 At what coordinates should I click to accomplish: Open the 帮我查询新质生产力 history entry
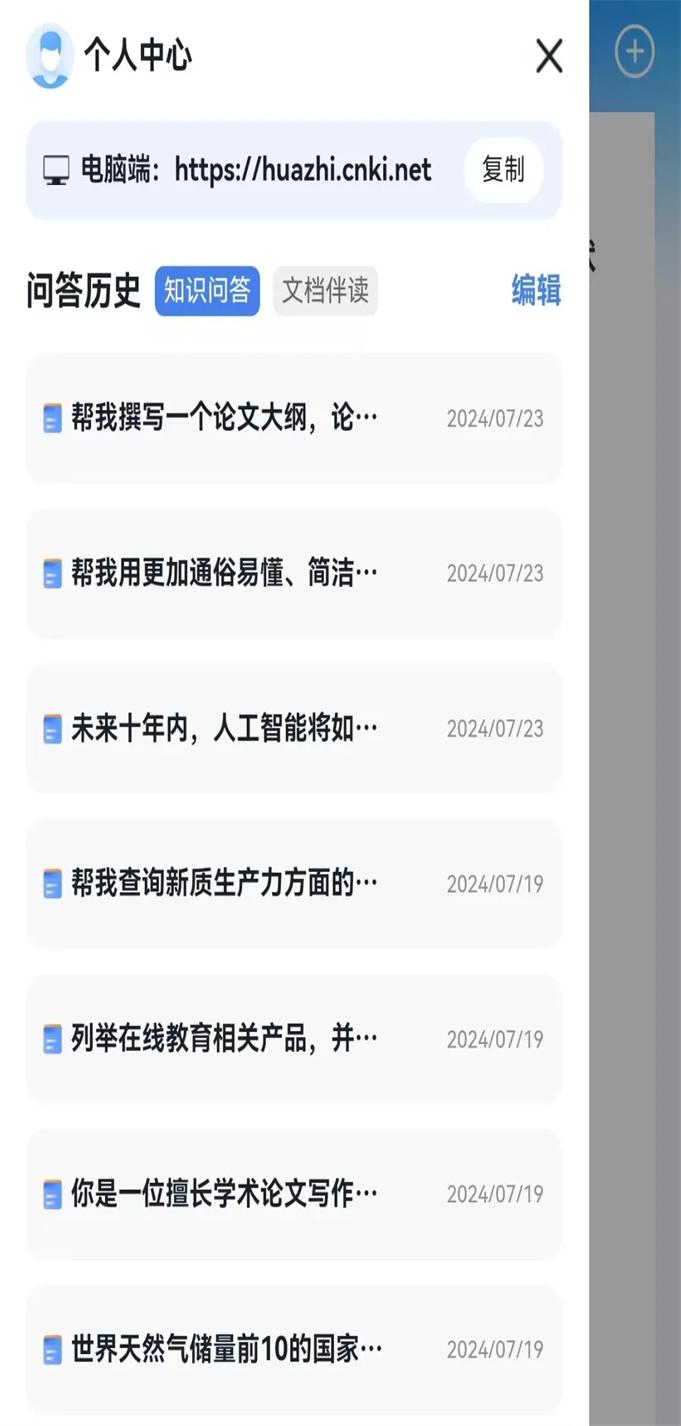pyautogui.click(x=293, y=883)
